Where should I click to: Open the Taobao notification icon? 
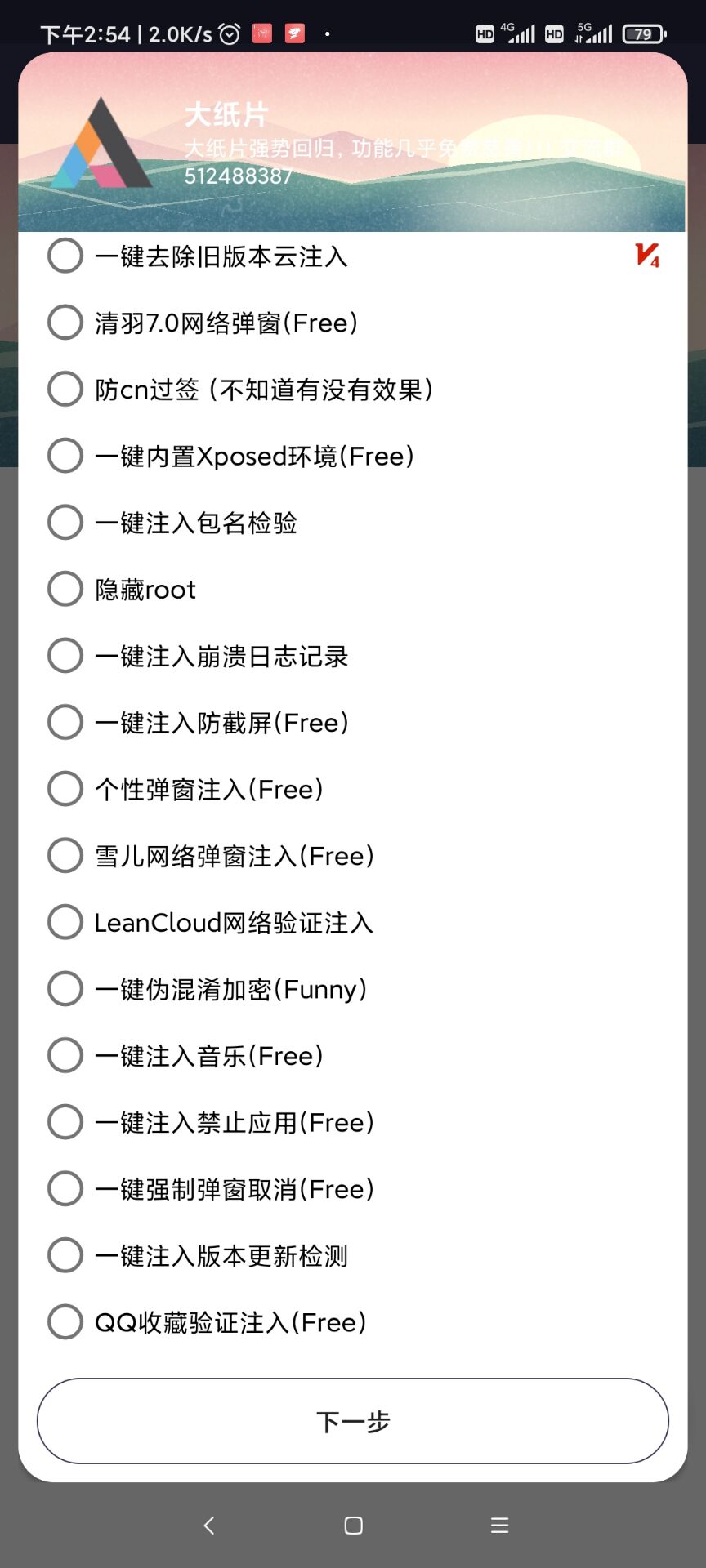point(261,33)
